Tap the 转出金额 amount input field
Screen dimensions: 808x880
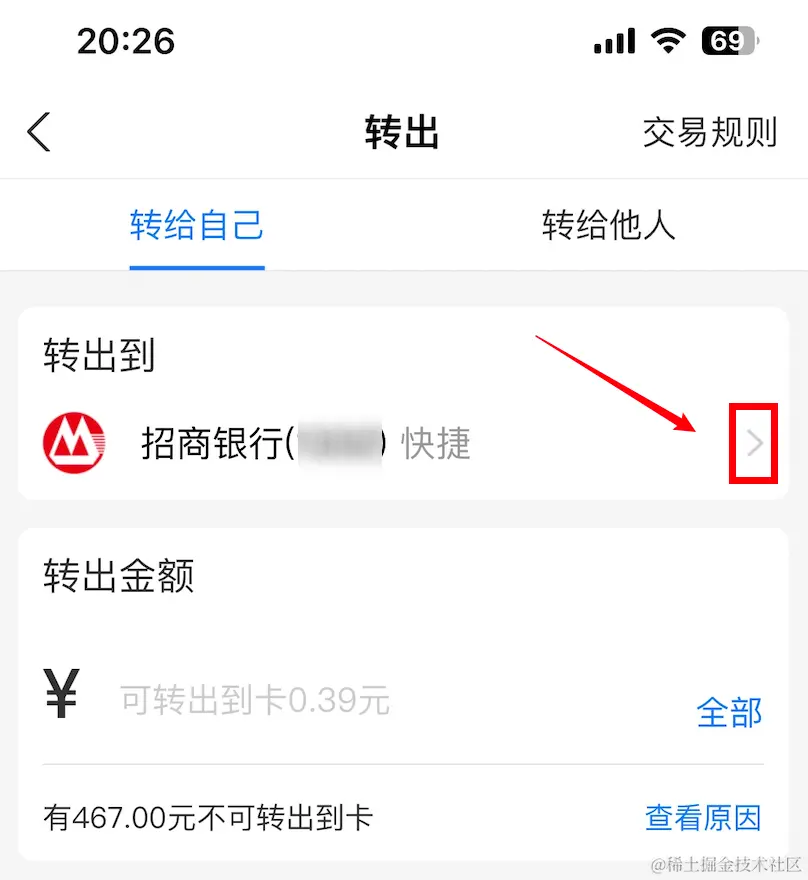tap(380, 701)
